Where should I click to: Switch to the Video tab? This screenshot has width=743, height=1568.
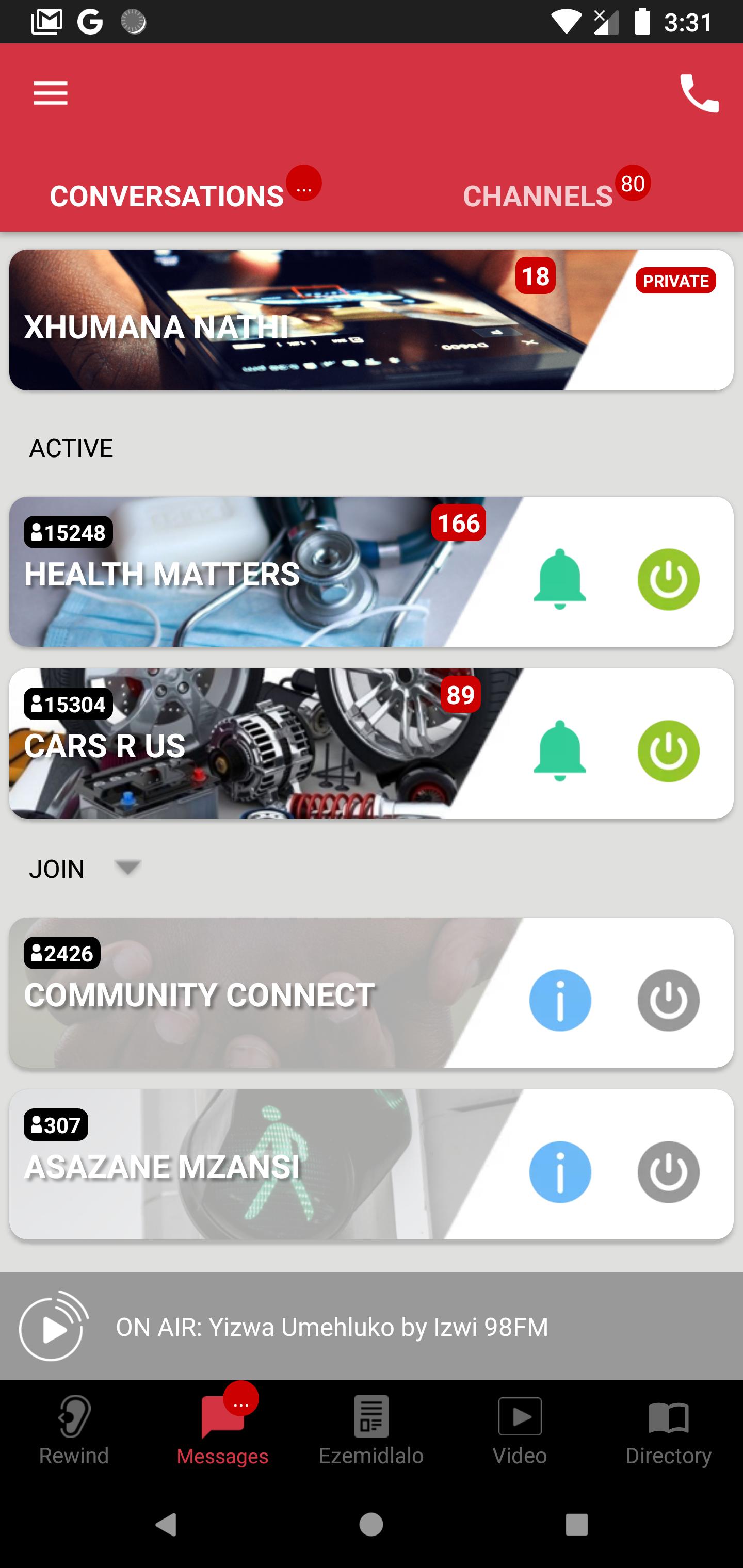click(x=520, y=1430)
